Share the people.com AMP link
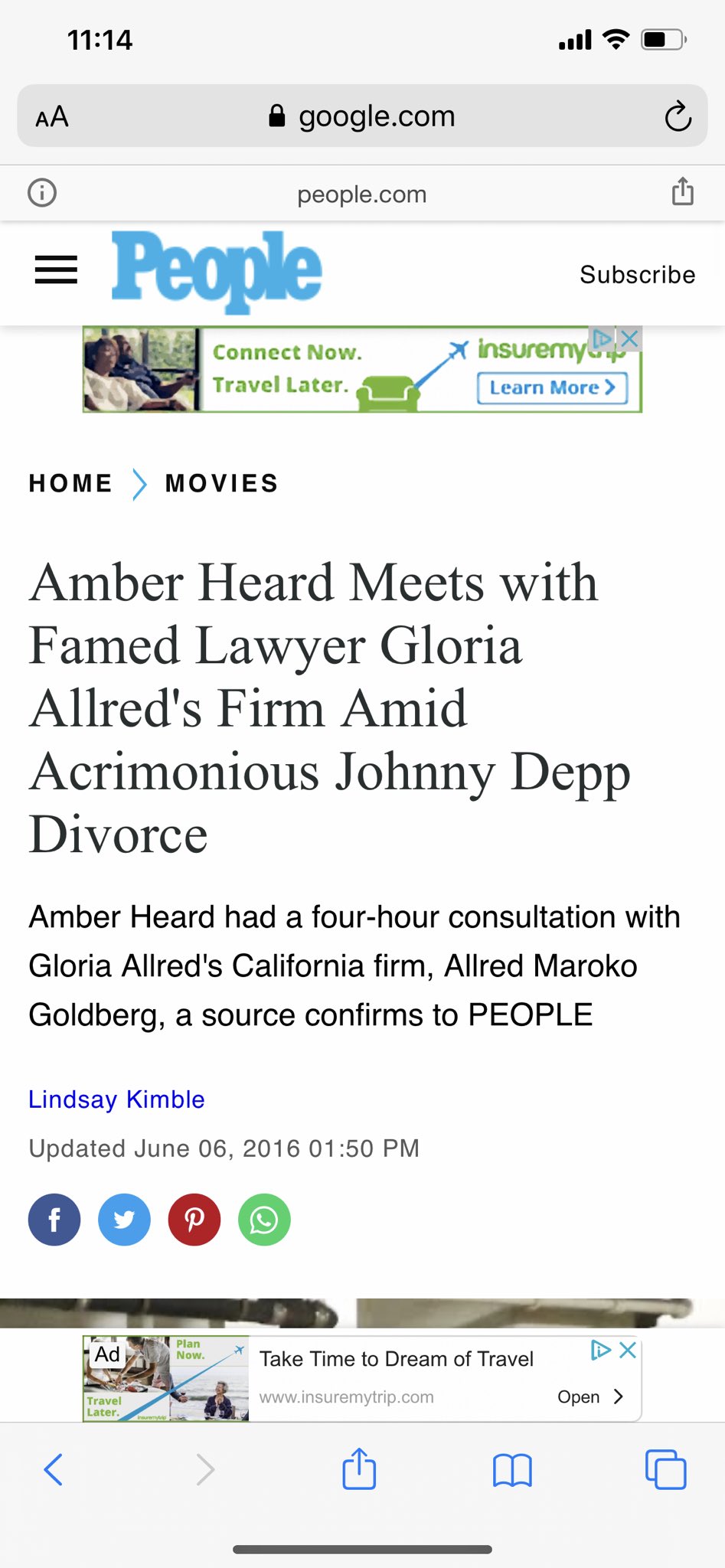The width and height of the screenshot is (725, 1568). point(683,191)
